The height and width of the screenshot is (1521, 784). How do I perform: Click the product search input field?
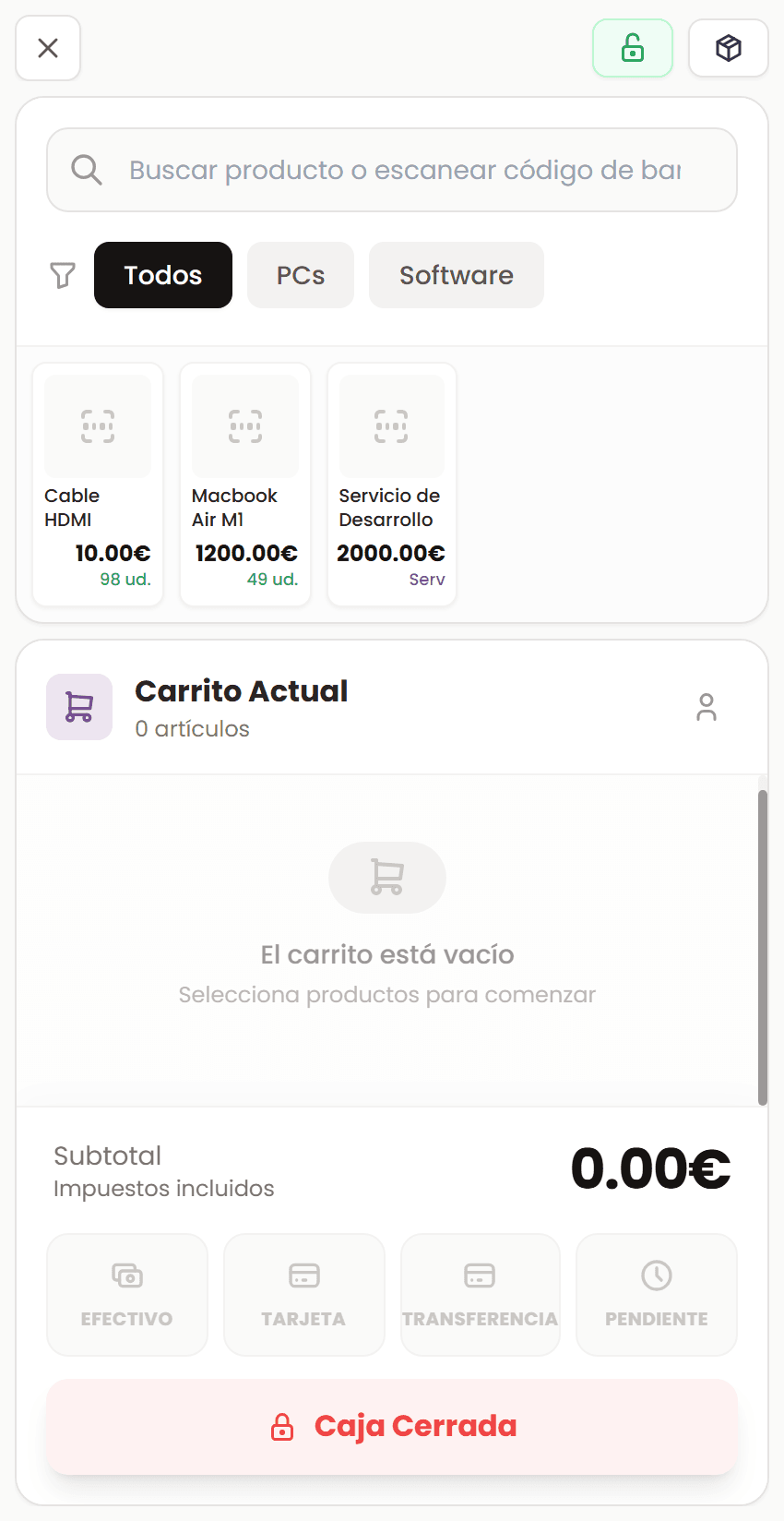(391, 169)
